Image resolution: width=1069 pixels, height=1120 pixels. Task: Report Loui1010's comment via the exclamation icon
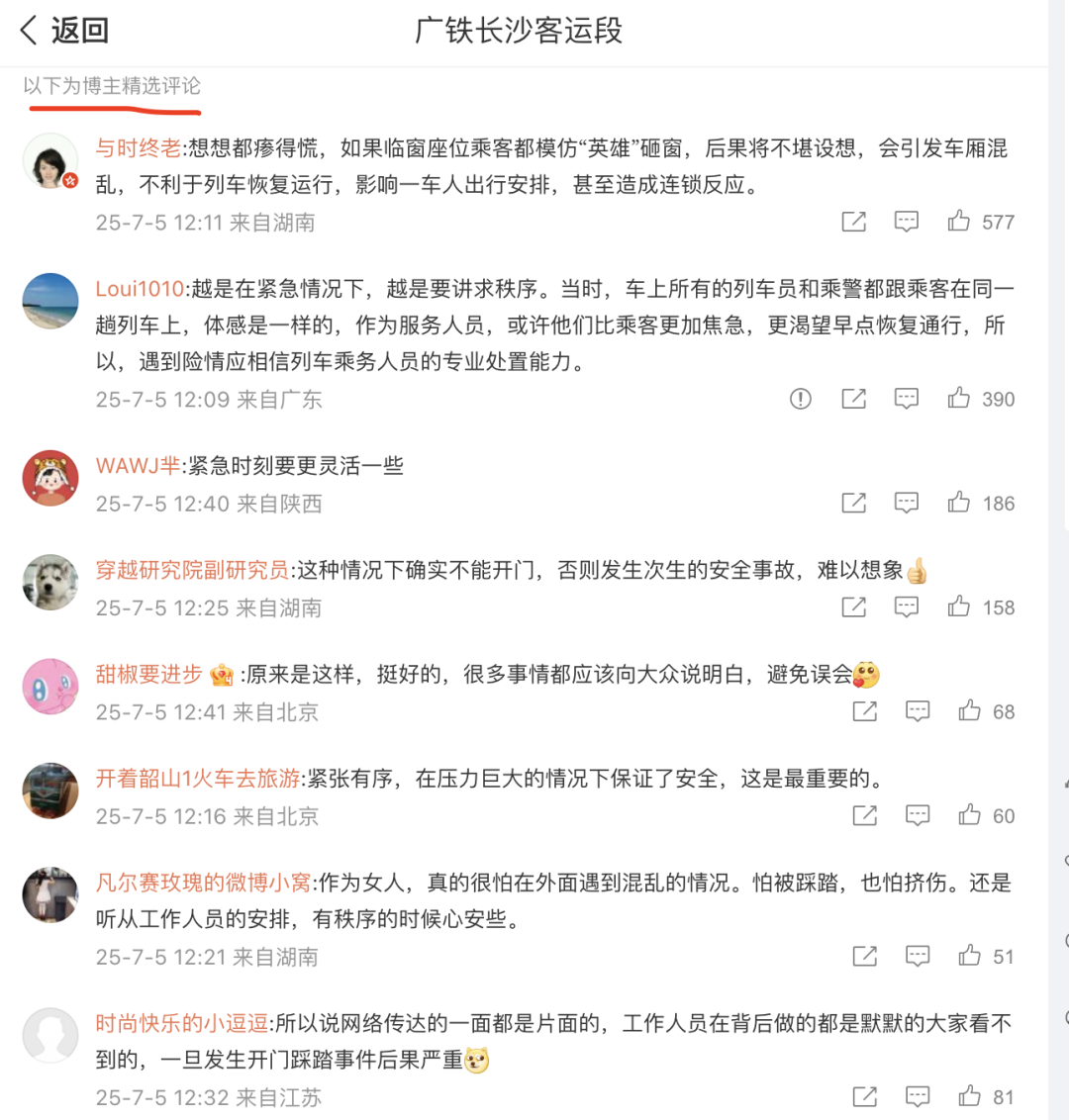(800, 399)
